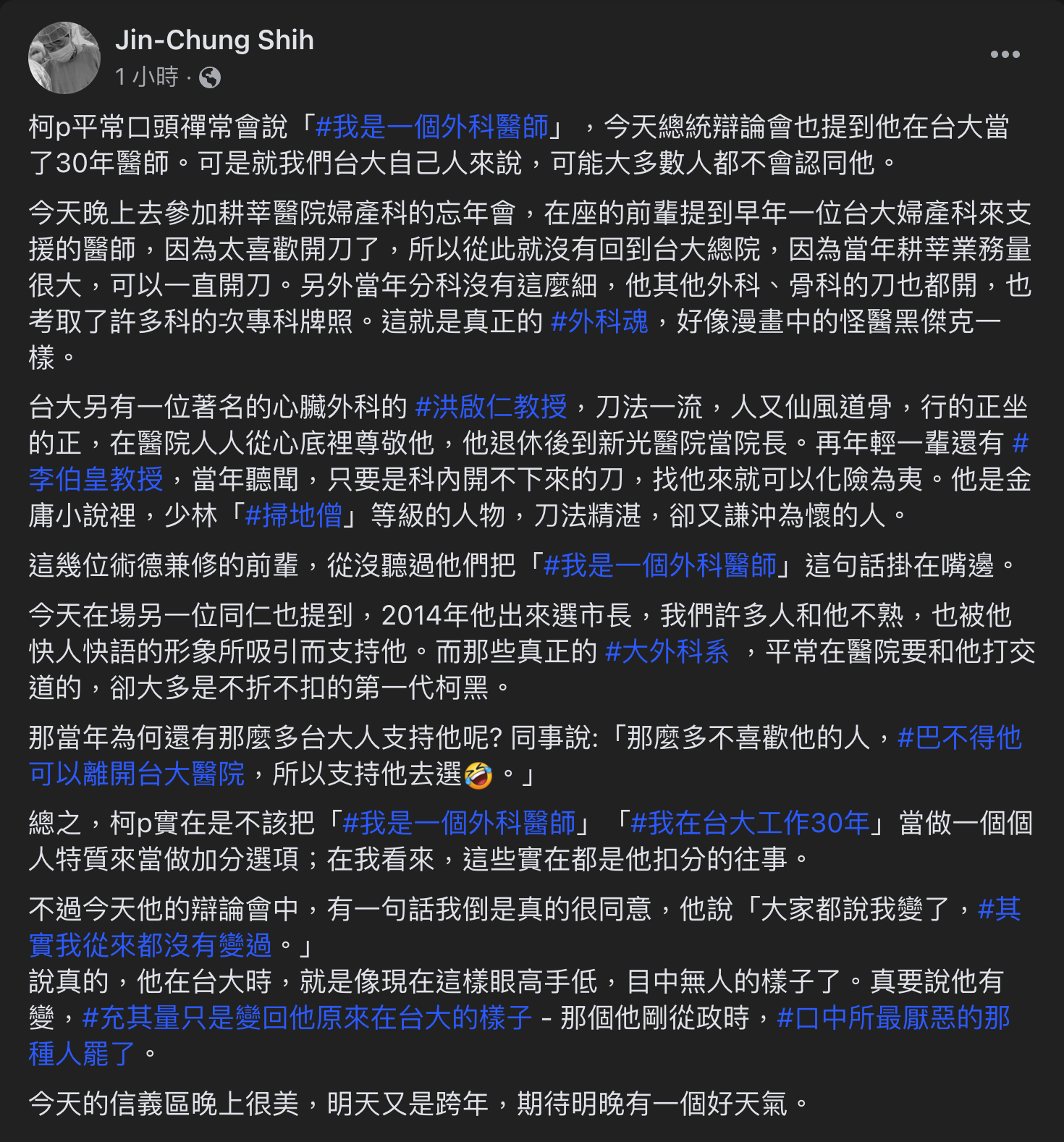Open the hashtag #李伯皇教授
This screenshot has width=1064, height=1142.
(x=96, y=479)
